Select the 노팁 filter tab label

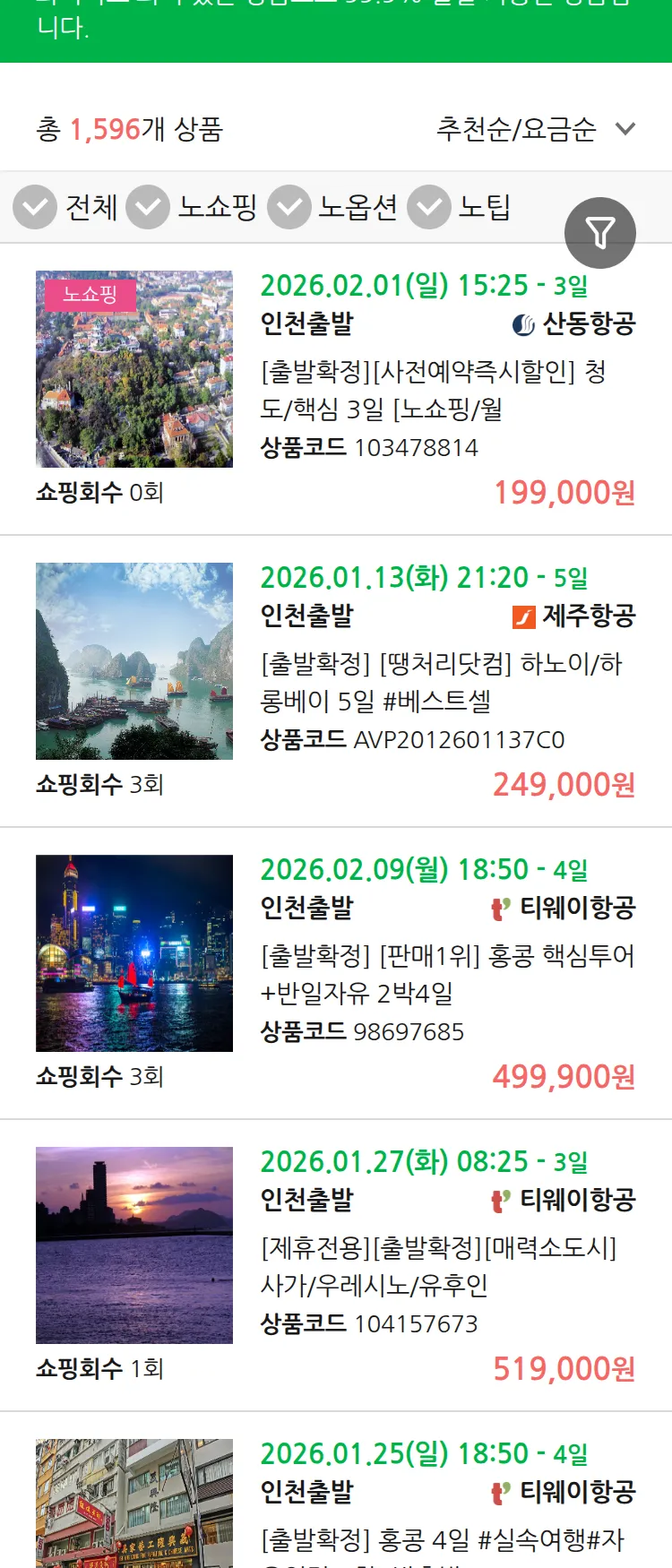[x=487, y=207]
